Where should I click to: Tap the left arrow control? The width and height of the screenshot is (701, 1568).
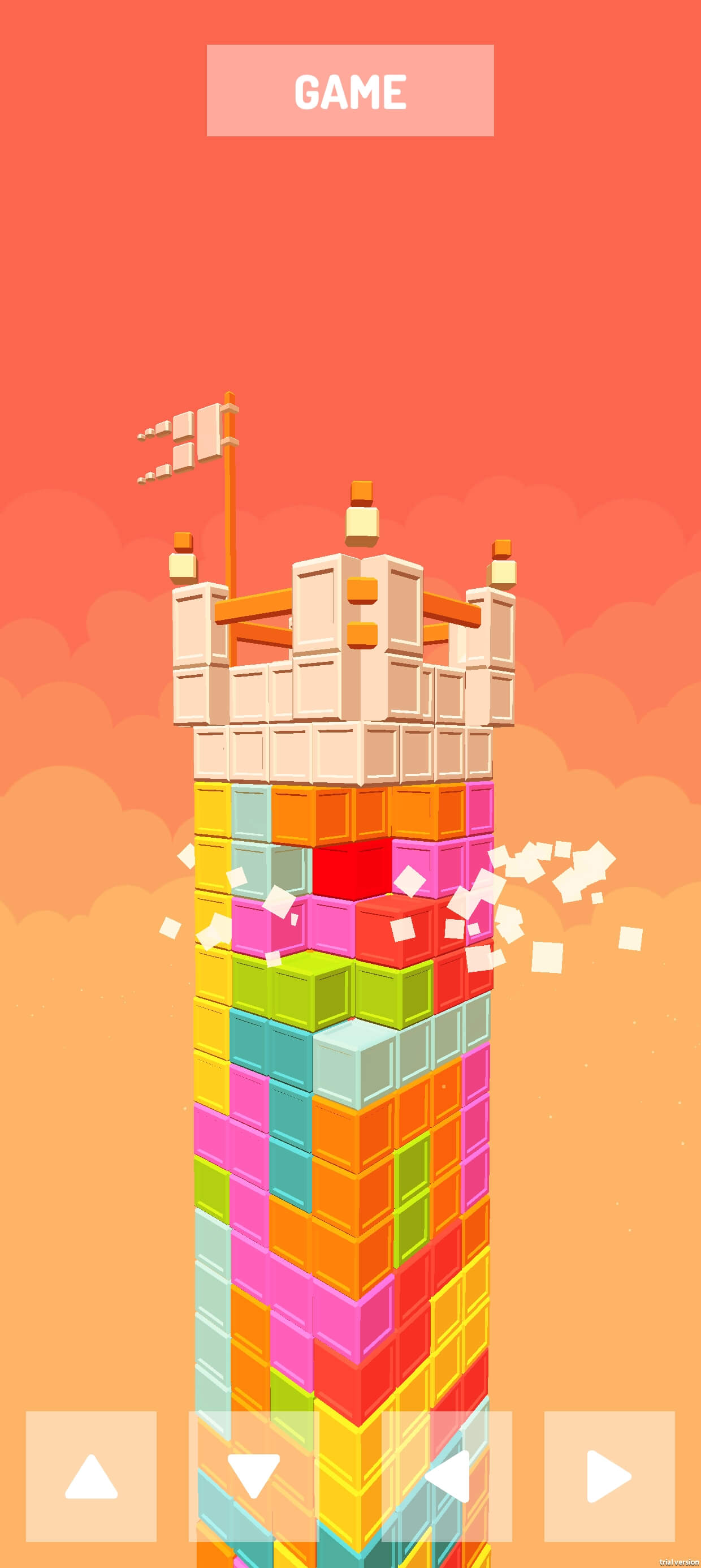click(x=447, y=1476)
